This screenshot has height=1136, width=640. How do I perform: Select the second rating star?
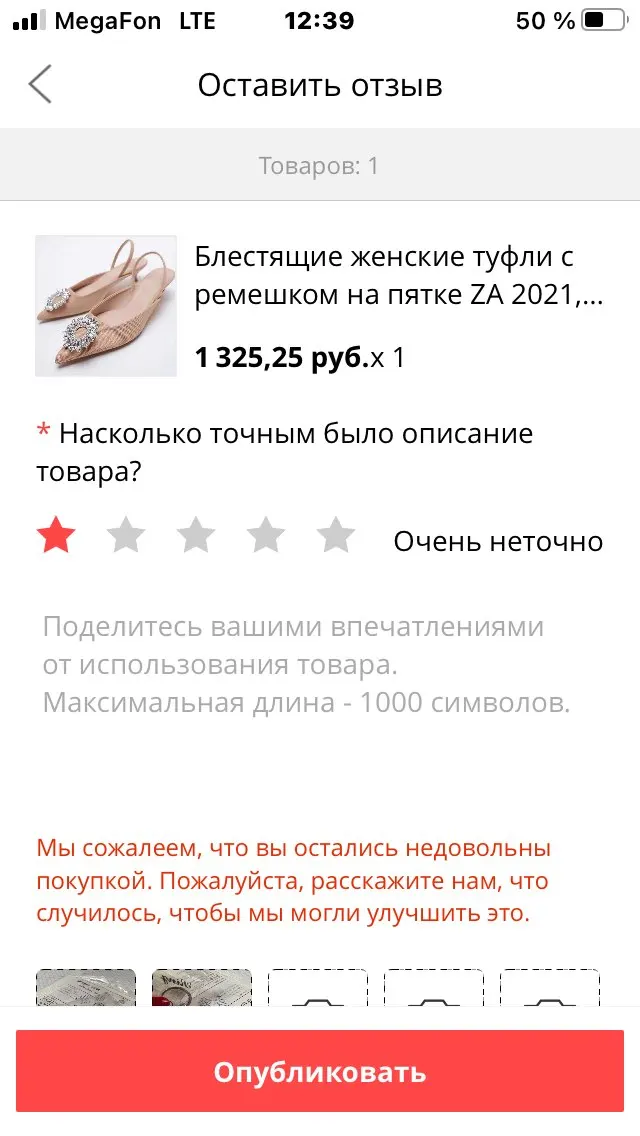[x=126, y=536]
